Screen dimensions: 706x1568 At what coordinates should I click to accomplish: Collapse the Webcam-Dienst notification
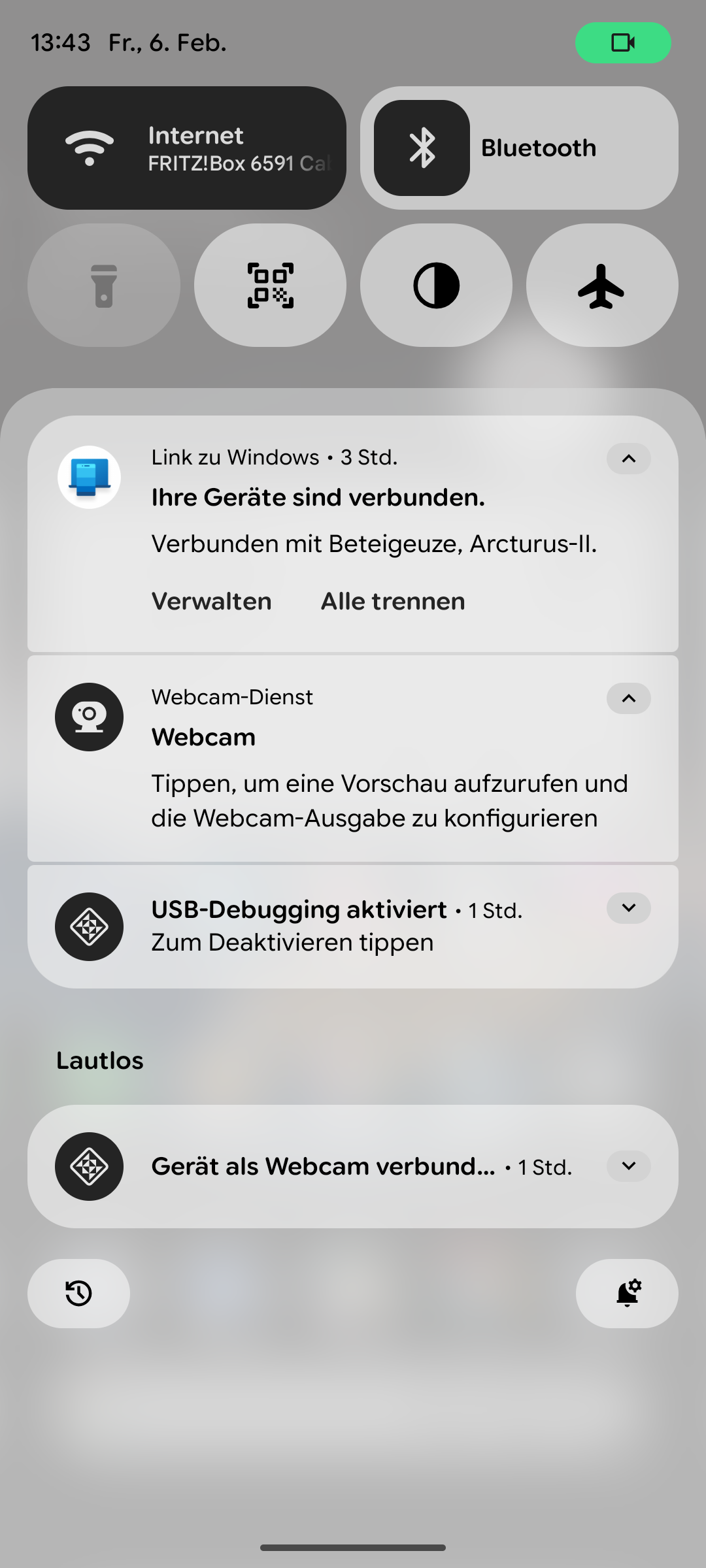click(x=628, y=698)
